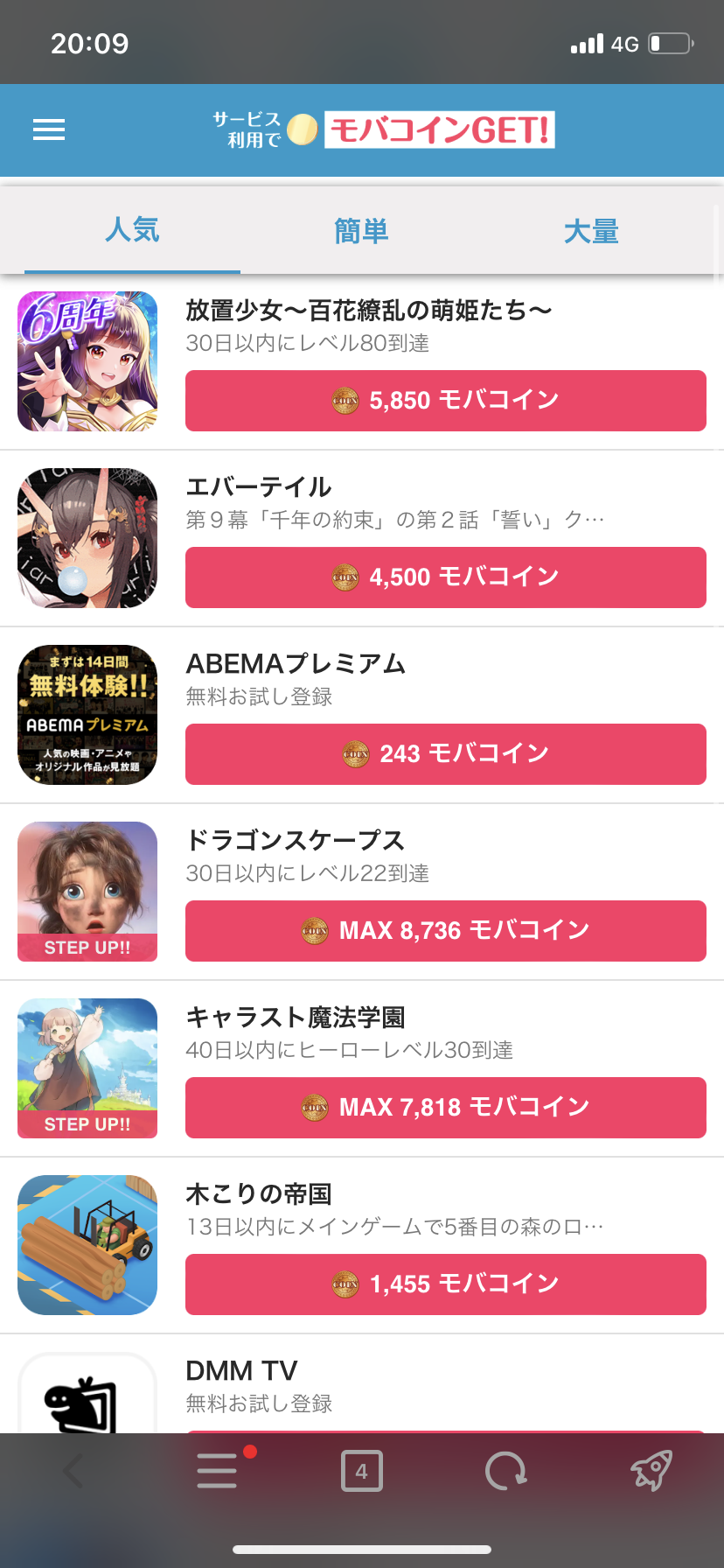Image resolution: width=724 pixels, height=1568 pixels.
Task: Switch to the 人気 tab
Action: click(132, 231)
